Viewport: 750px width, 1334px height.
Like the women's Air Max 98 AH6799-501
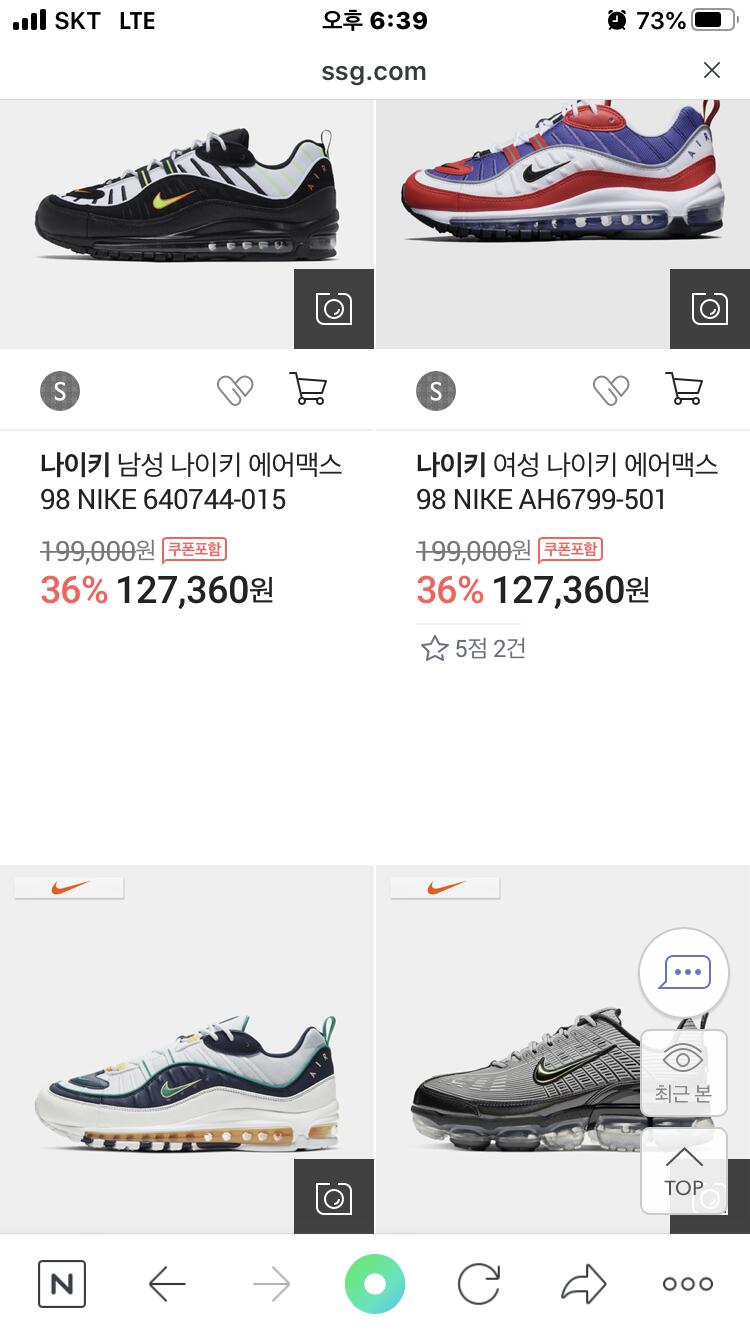tap(611, 389)
